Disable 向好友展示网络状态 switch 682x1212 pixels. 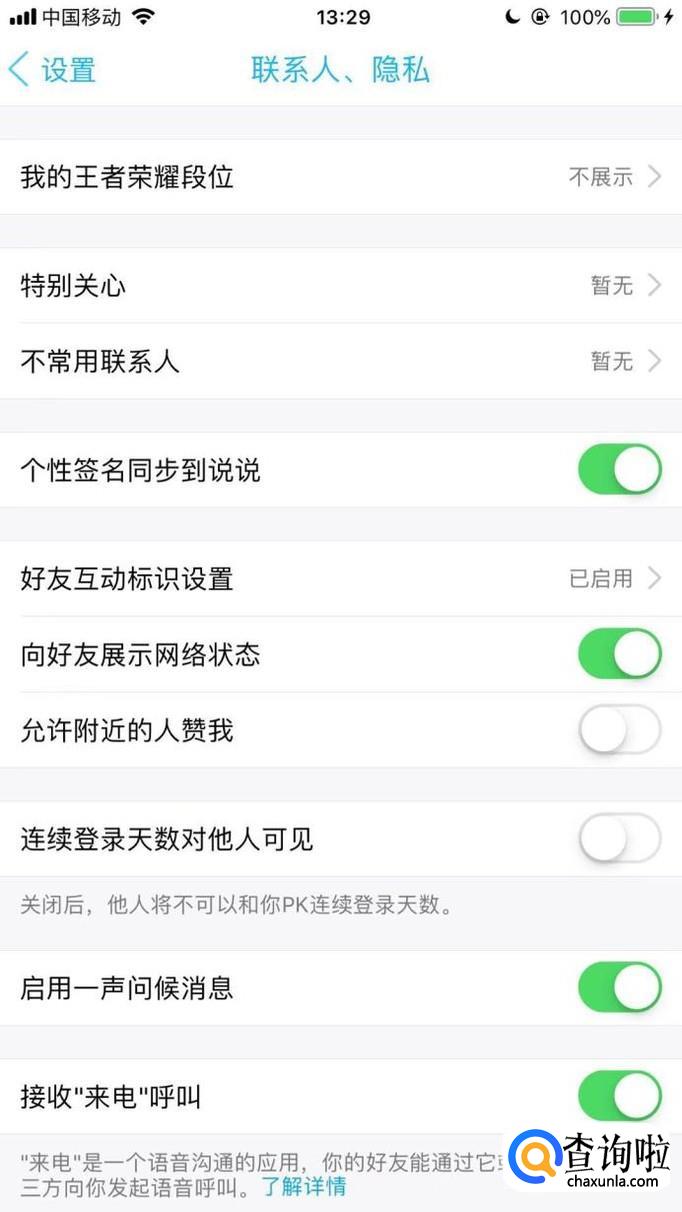pos(619,654)
